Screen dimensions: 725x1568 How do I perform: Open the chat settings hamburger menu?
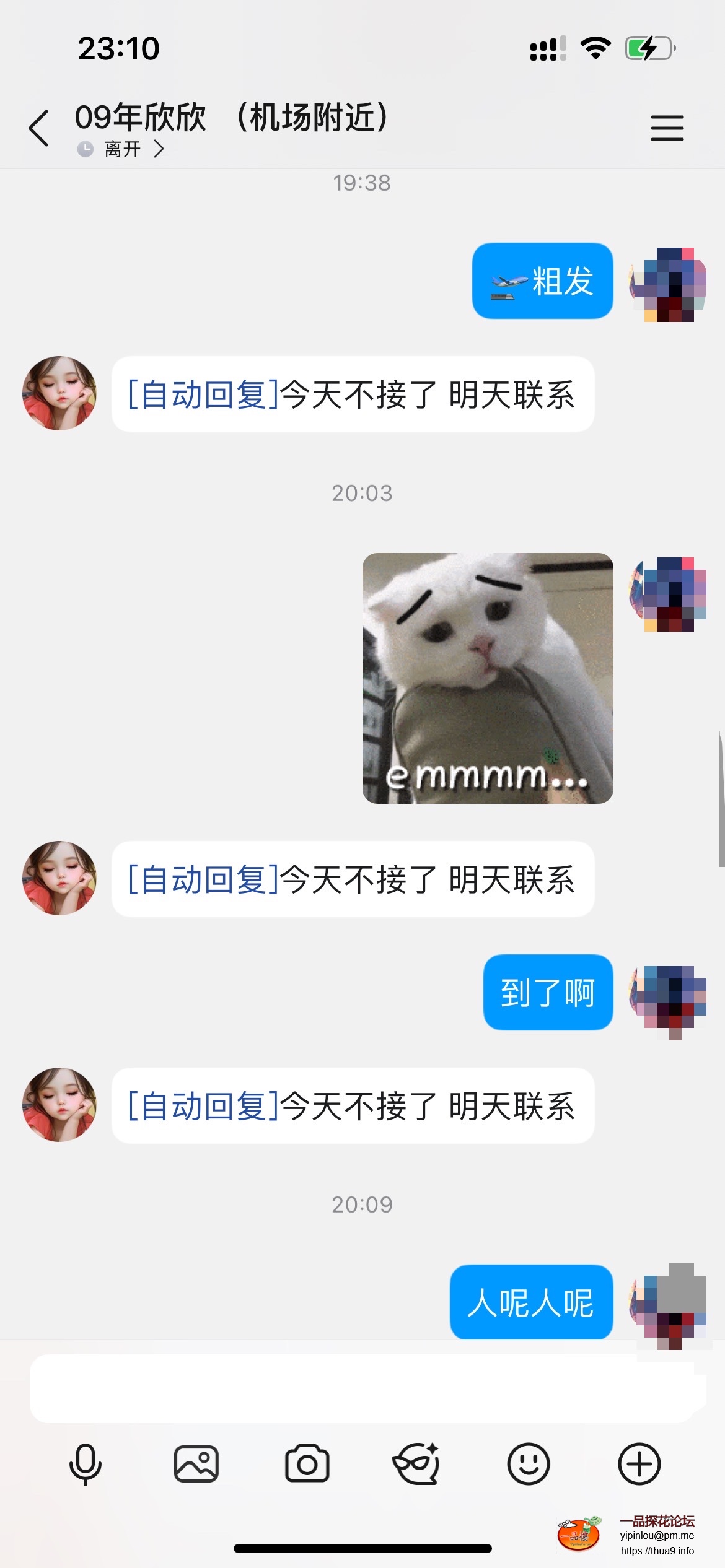coord(667,128)
